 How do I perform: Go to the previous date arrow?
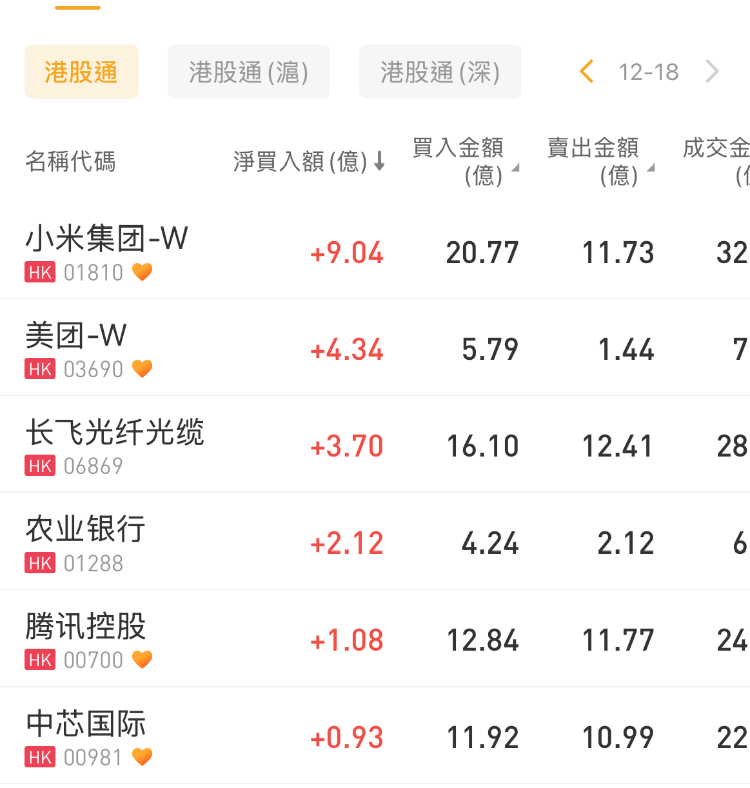point(587,72)
